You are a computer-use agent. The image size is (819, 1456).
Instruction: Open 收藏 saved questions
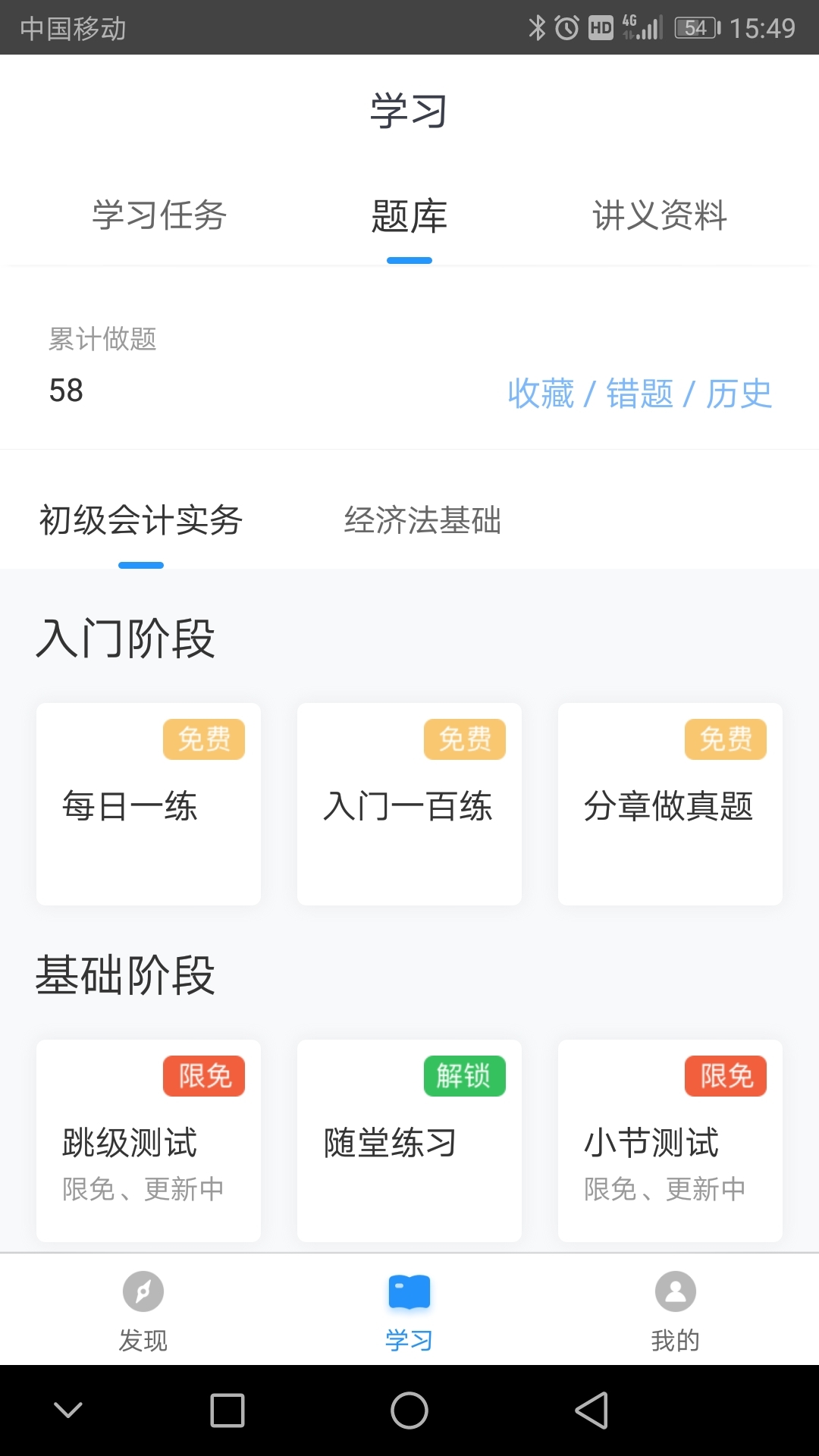(x=541, y=394)
